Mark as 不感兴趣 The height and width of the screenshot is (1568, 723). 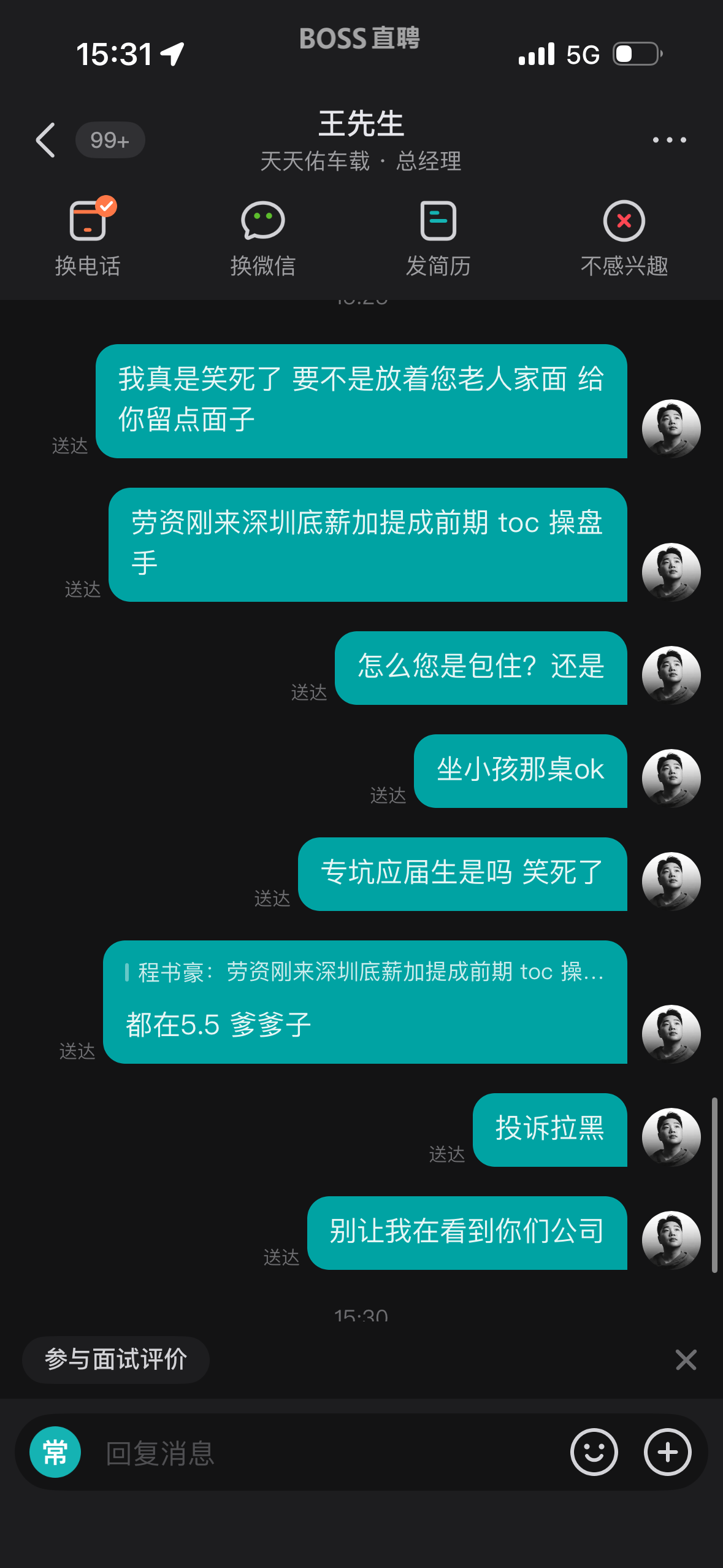(x=624, y=237)
